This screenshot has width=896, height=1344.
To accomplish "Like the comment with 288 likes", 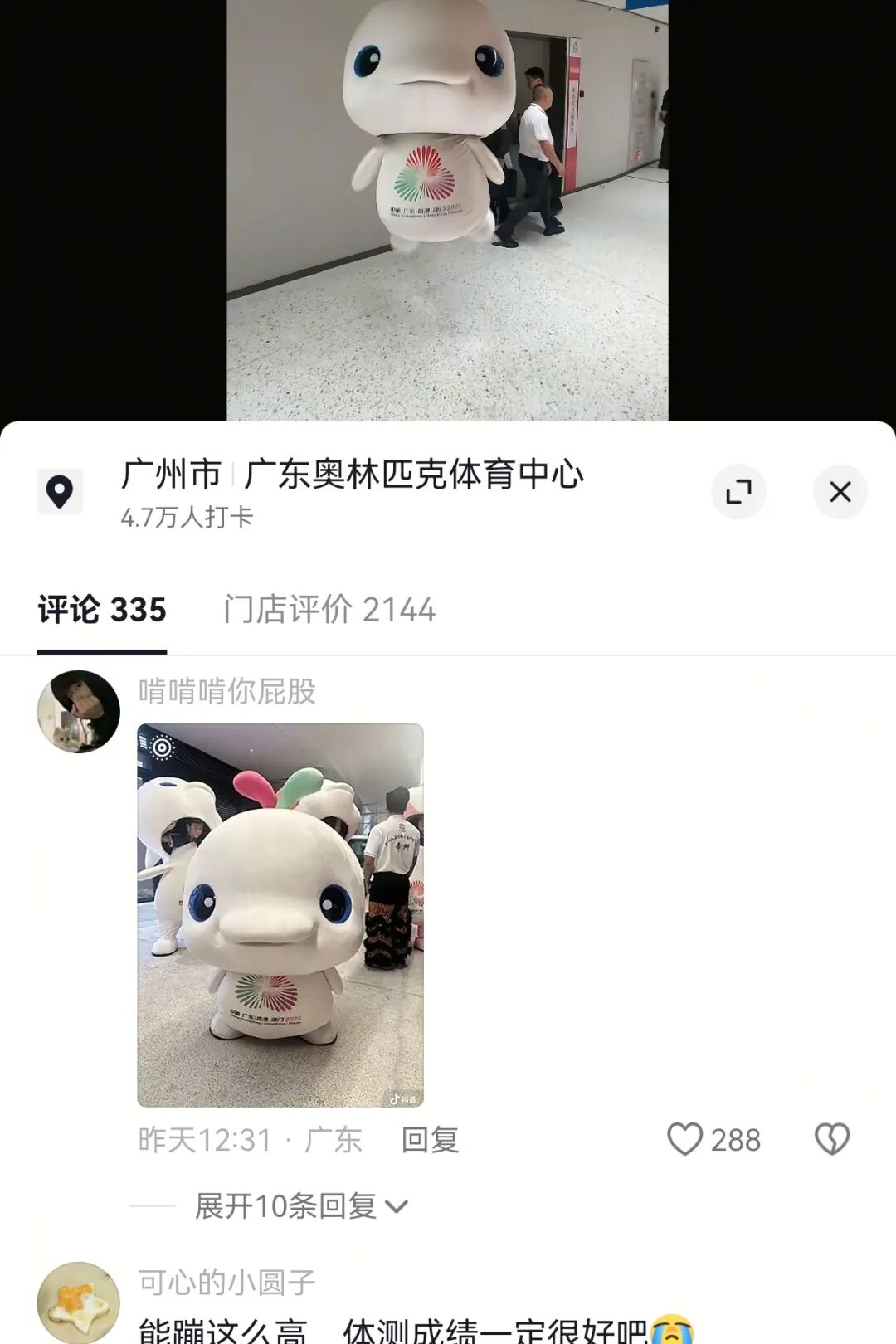I will point(685,1140).
